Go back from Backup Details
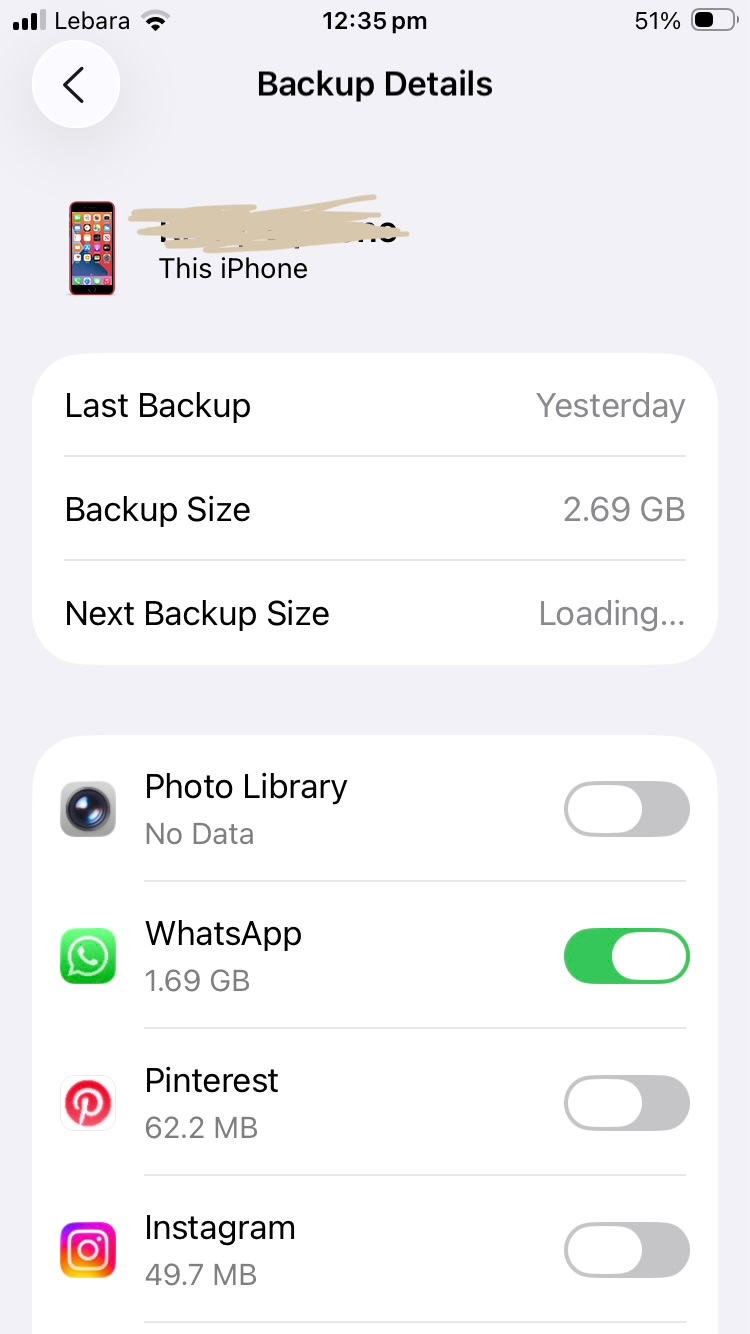Screen dimensions: 750x1334 76,85
